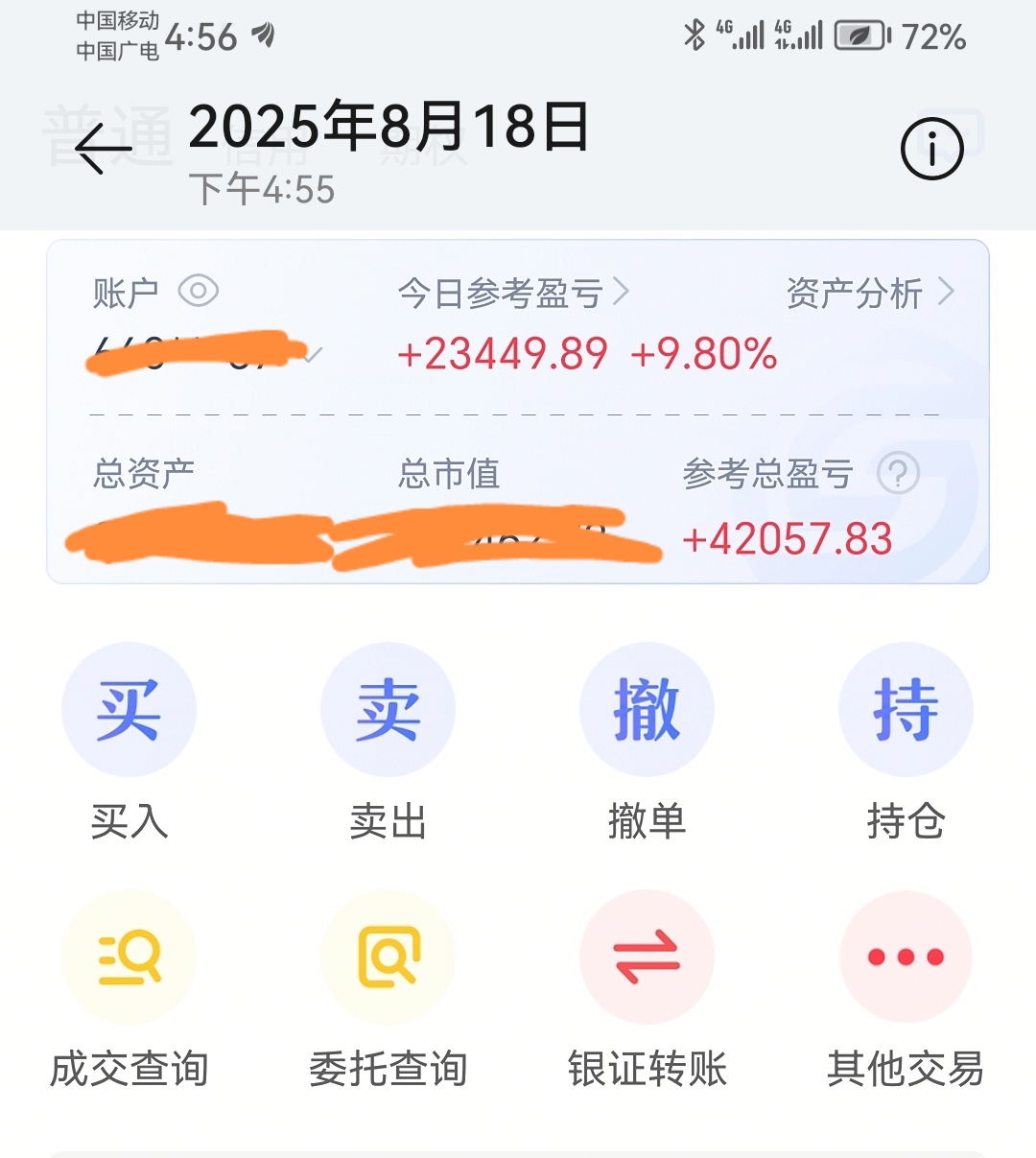Select the 卖出 (Sell) icon
The height and width of the screenshot is (1158, 1036).
388,708
